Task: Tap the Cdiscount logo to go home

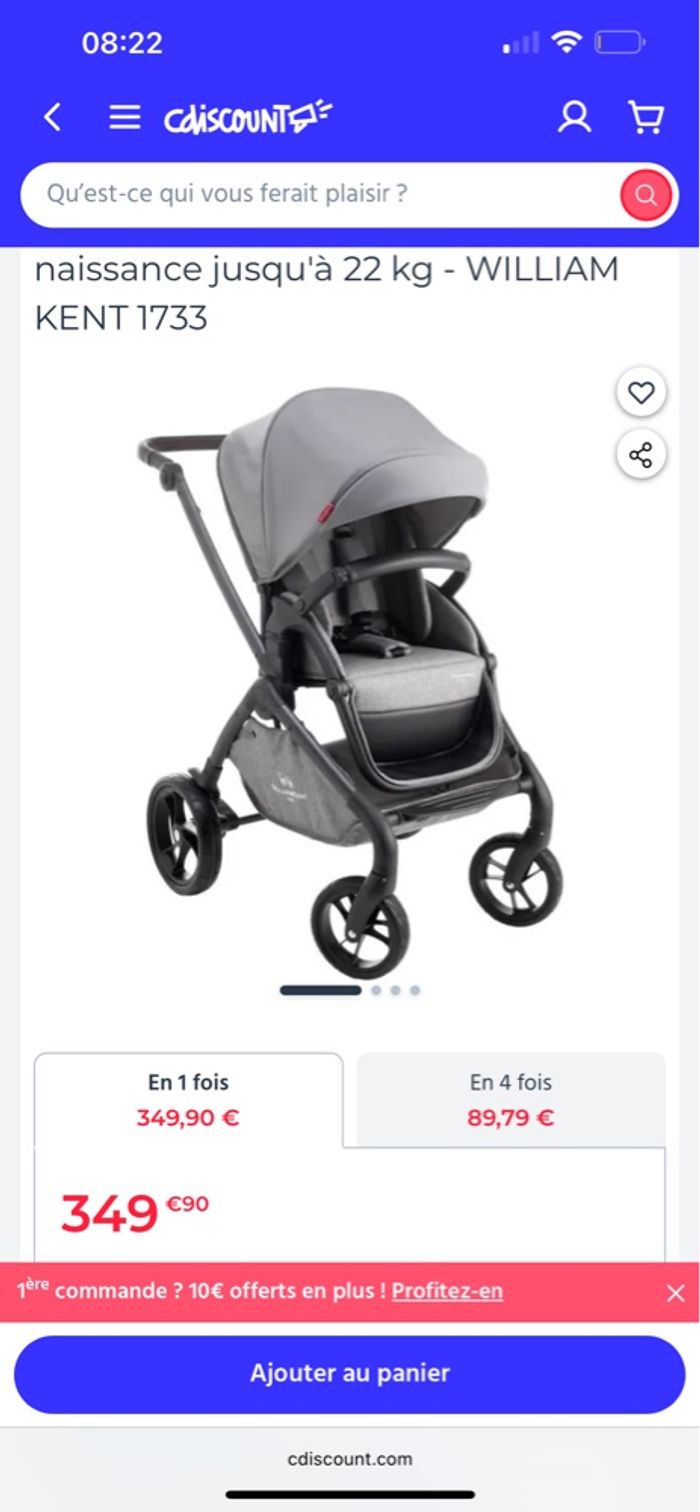Action: [247, 118]
